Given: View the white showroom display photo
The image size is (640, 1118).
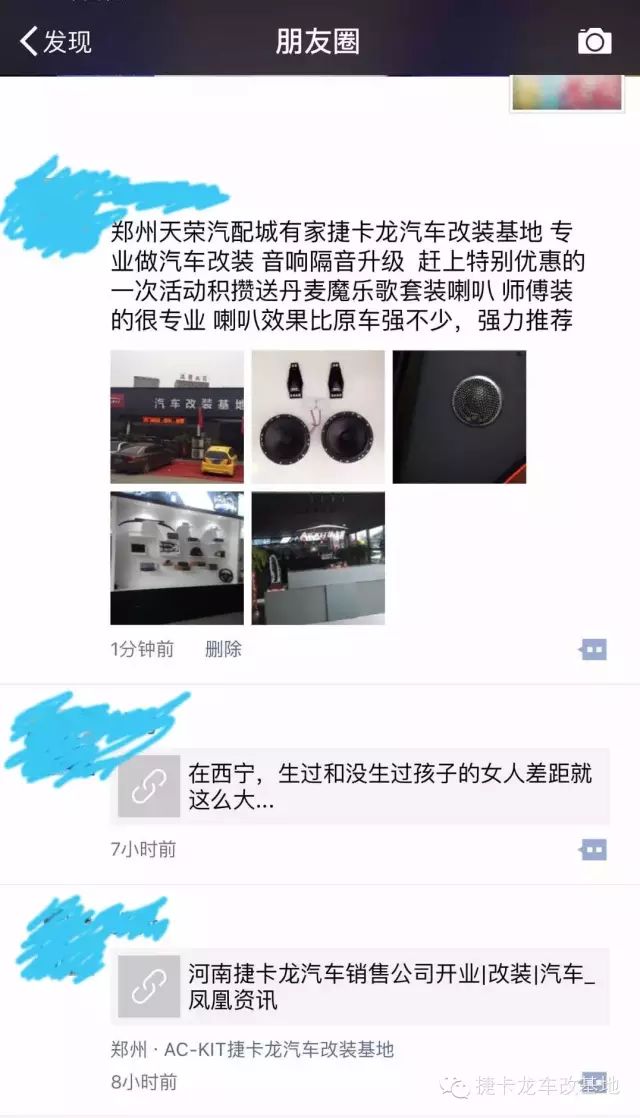Looking at the screenshot, I should pos(177,558).
